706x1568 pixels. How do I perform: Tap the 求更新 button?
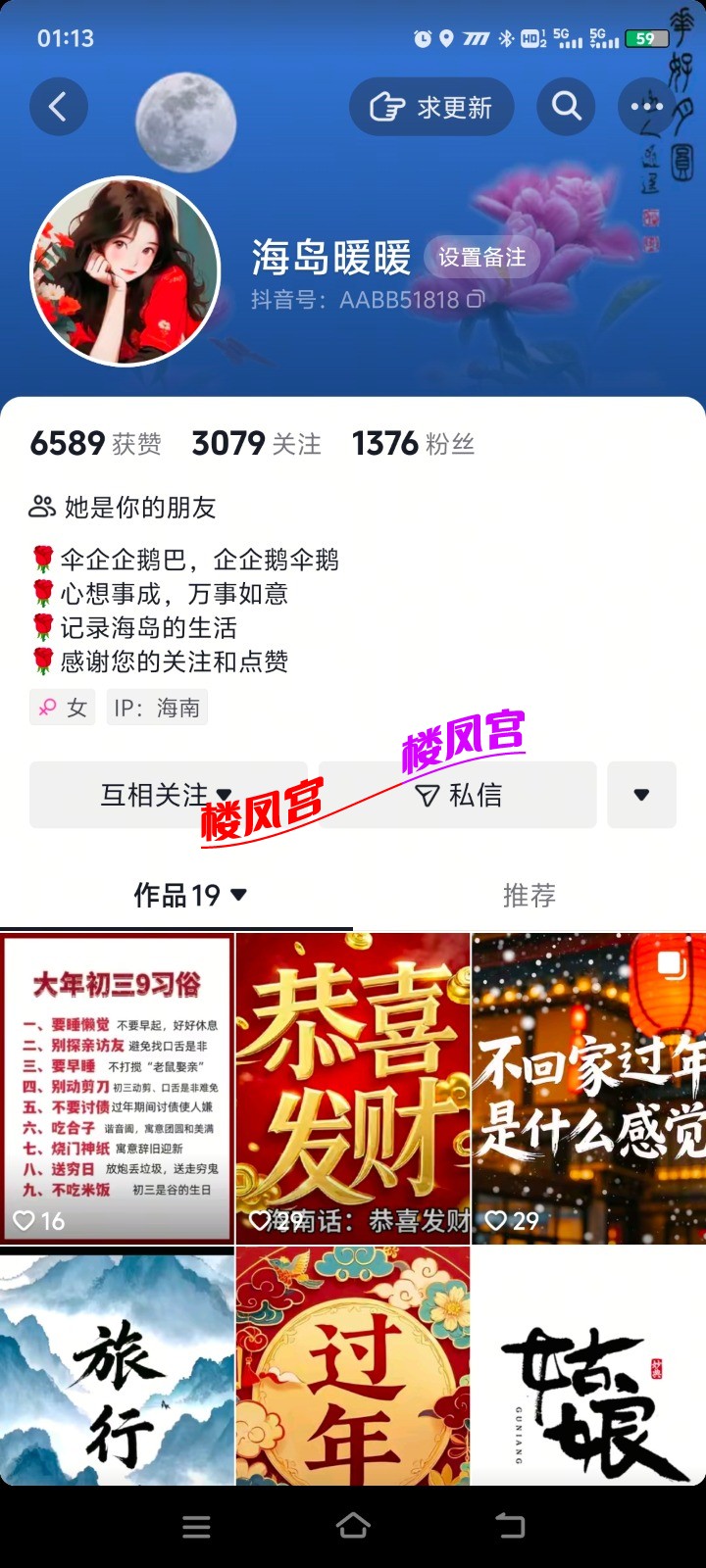pos(431,107)
